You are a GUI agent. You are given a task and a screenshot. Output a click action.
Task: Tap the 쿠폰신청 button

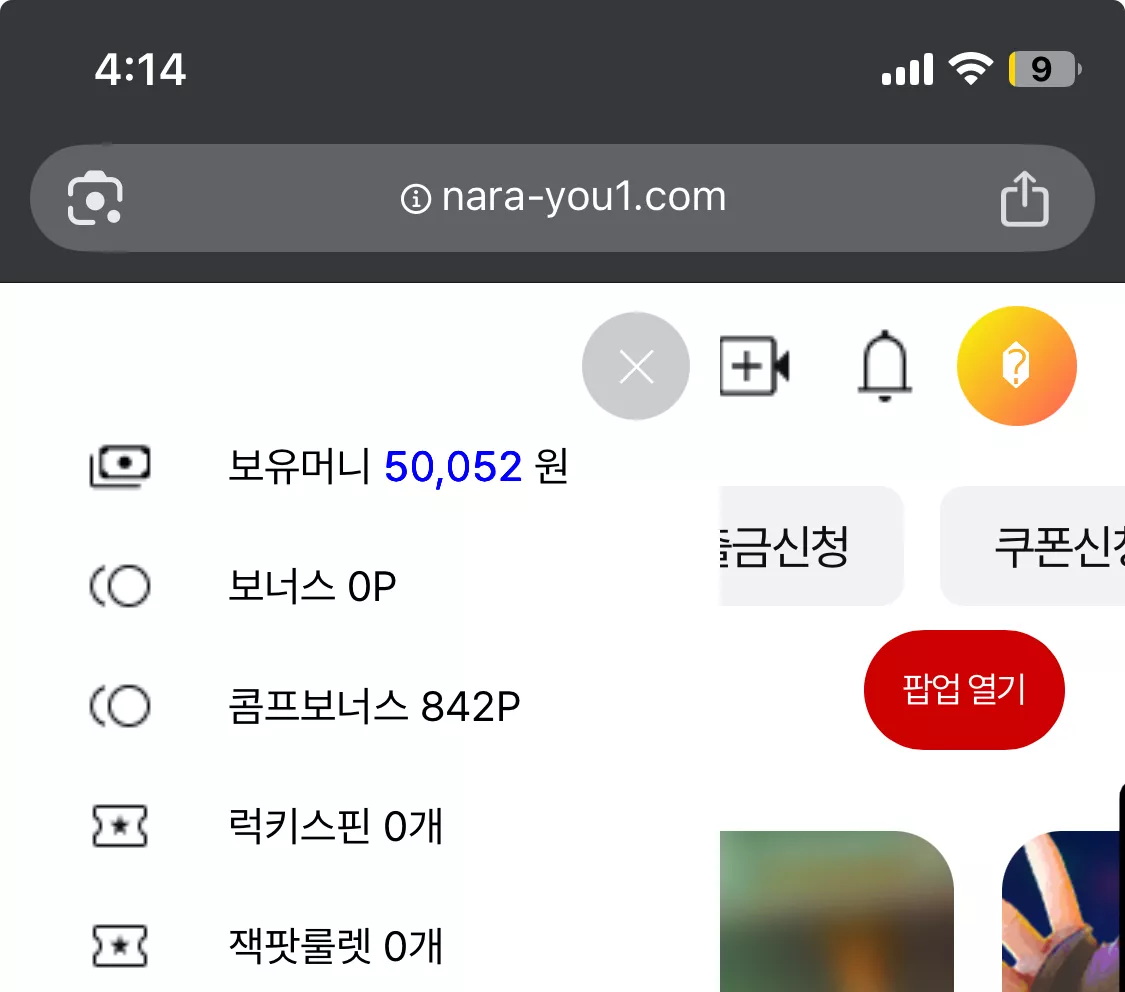[x=1032, y=546]
